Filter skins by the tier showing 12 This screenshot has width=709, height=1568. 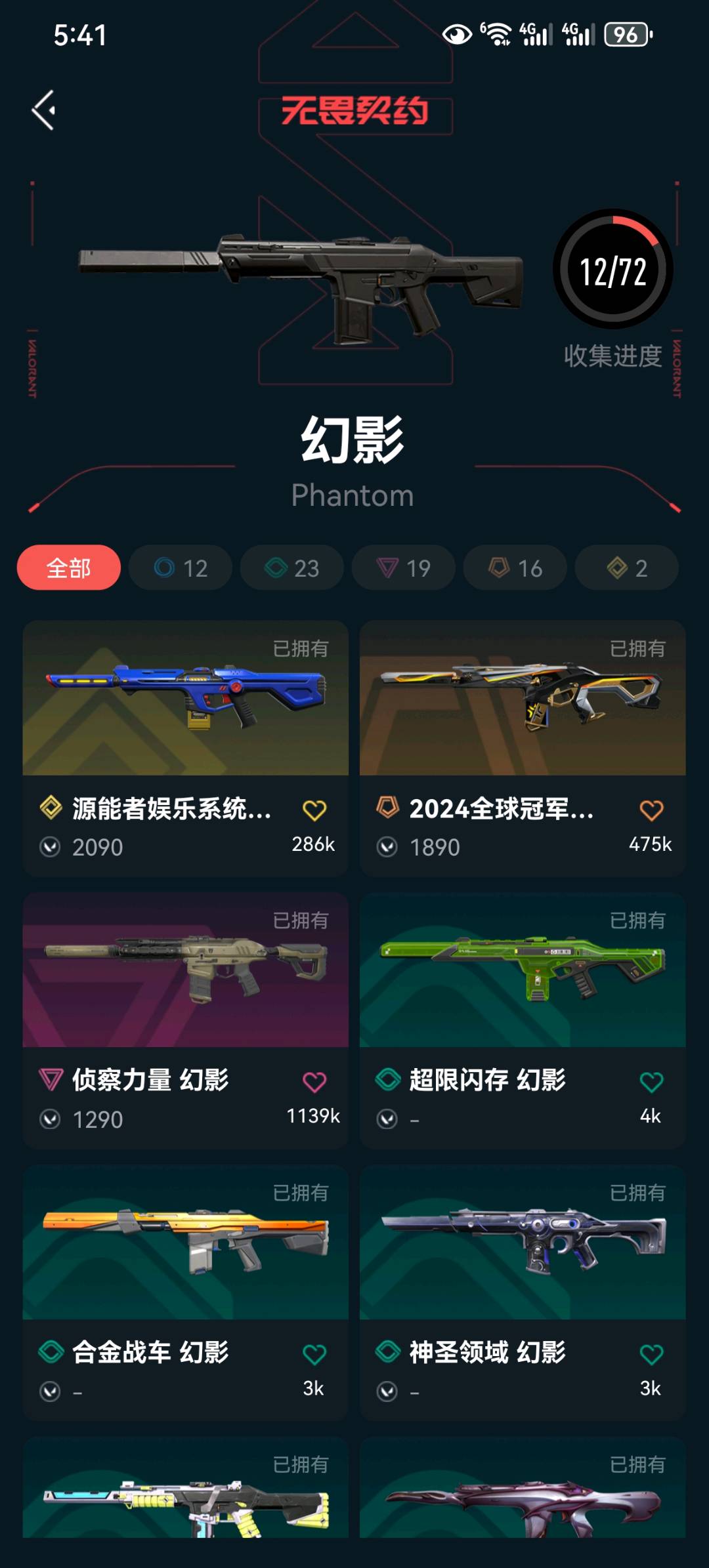[x=181, y=567]
